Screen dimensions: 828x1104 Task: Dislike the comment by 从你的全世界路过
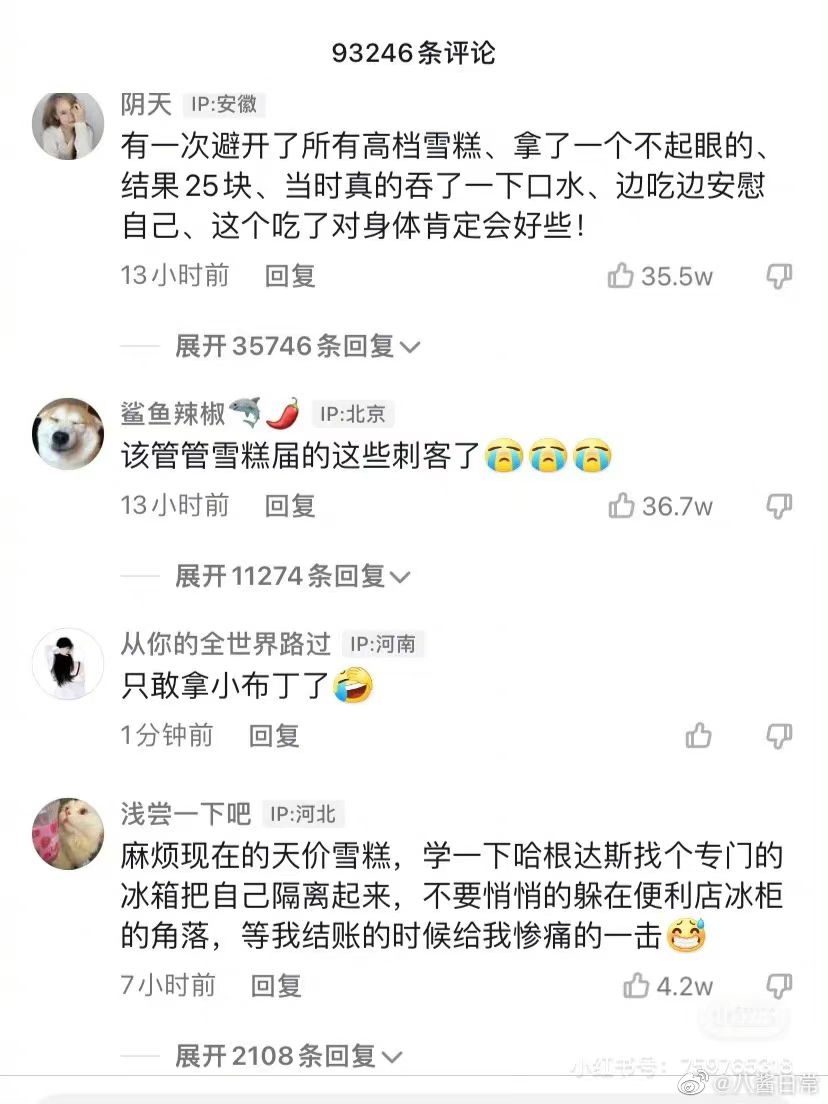click(779, 736)
